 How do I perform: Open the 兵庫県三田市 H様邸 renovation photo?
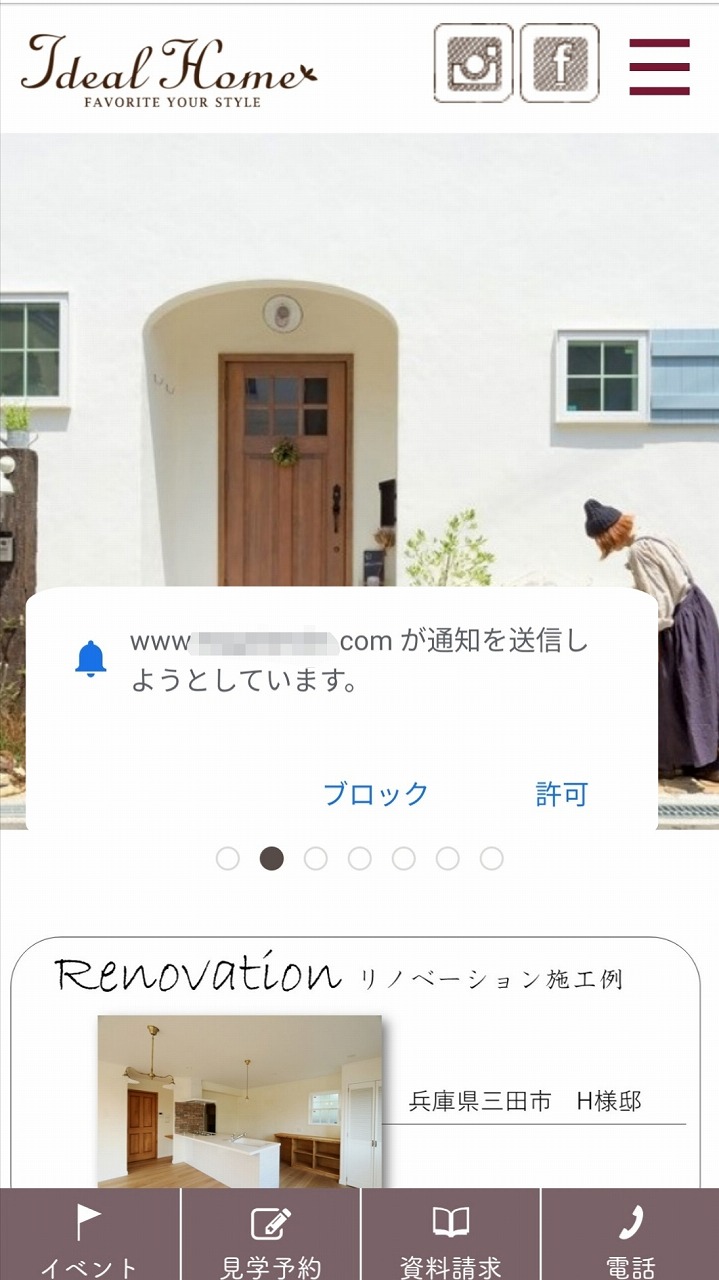pos(239,1100)
